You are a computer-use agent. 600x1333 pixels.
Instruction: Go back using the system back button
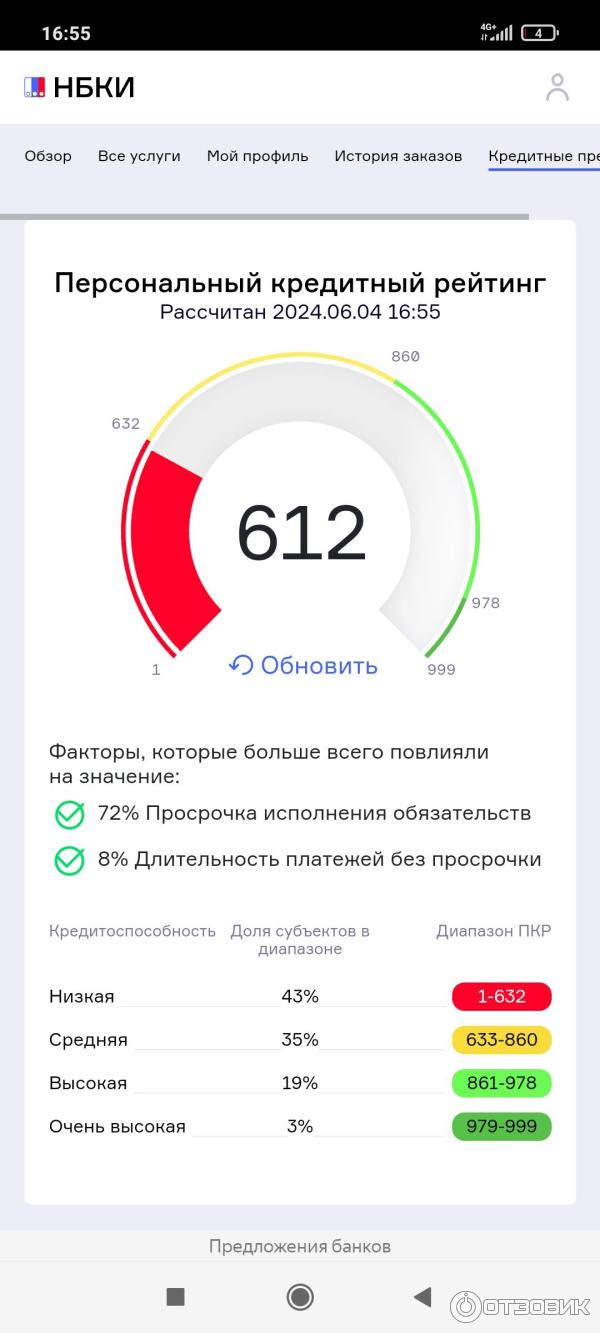pyautogui.click(x=422, y=1297)
